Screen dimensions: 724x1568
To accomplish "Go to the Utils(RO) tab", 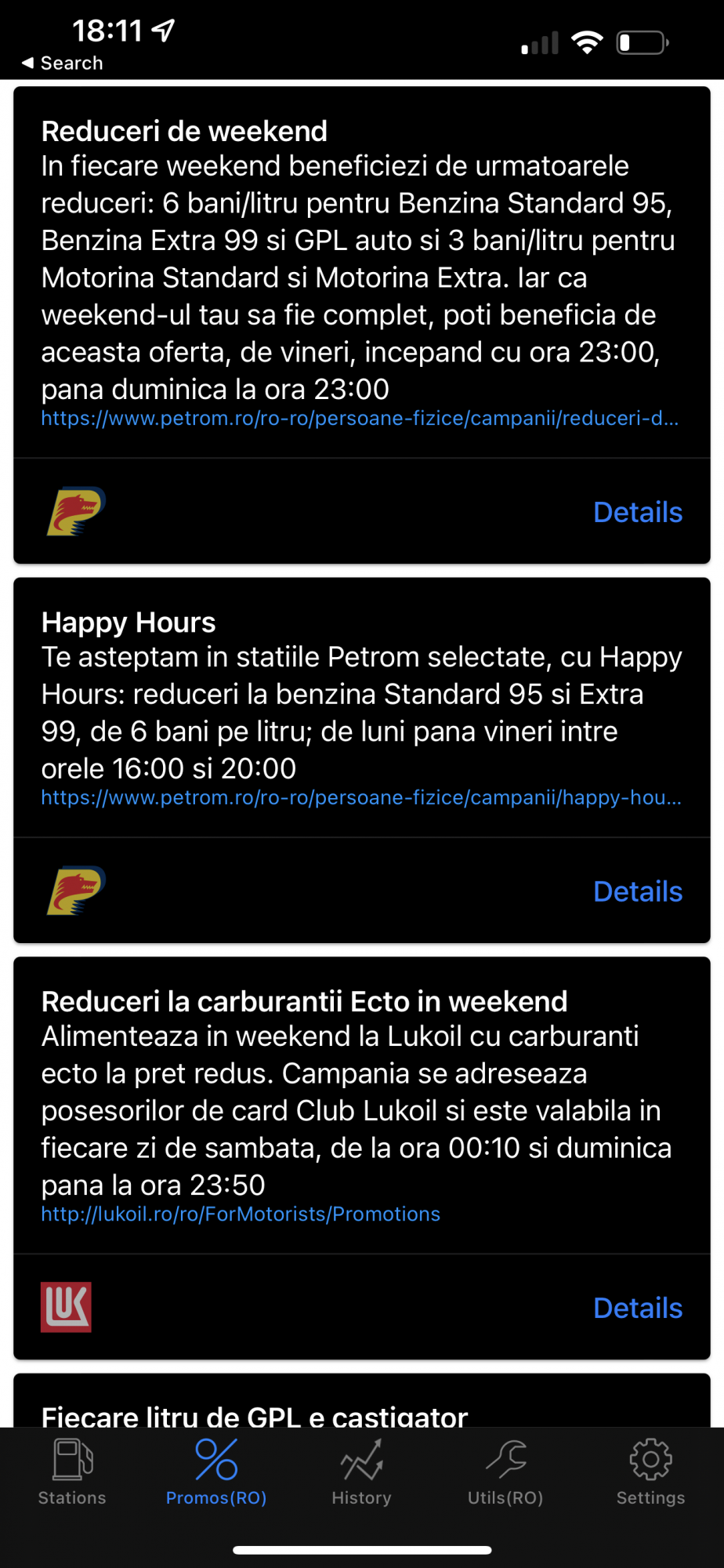I will point(505,1472).
